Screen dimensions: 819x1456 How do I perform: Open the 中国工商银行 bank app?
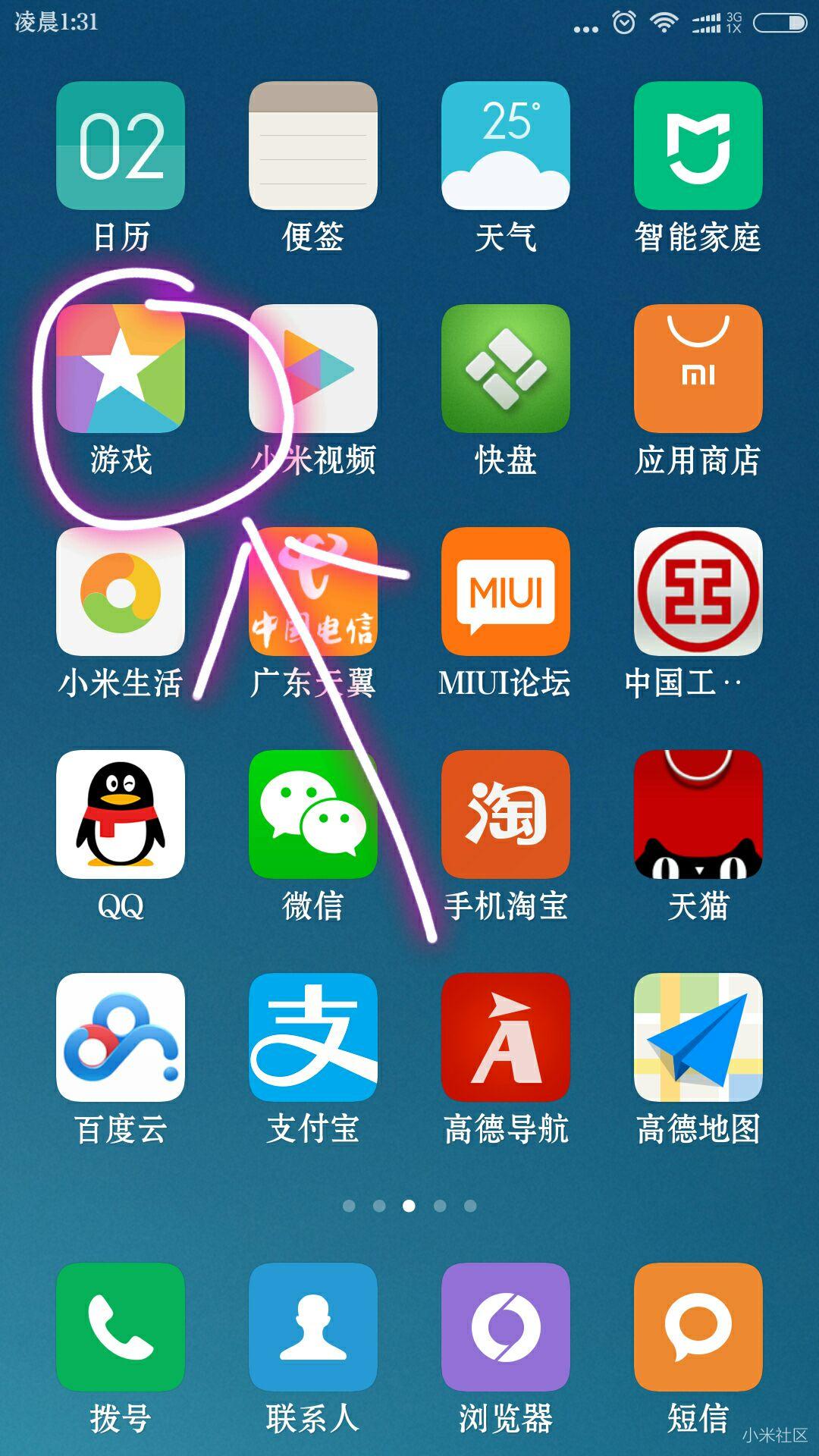pyautogui.click(x=698, y=591)
